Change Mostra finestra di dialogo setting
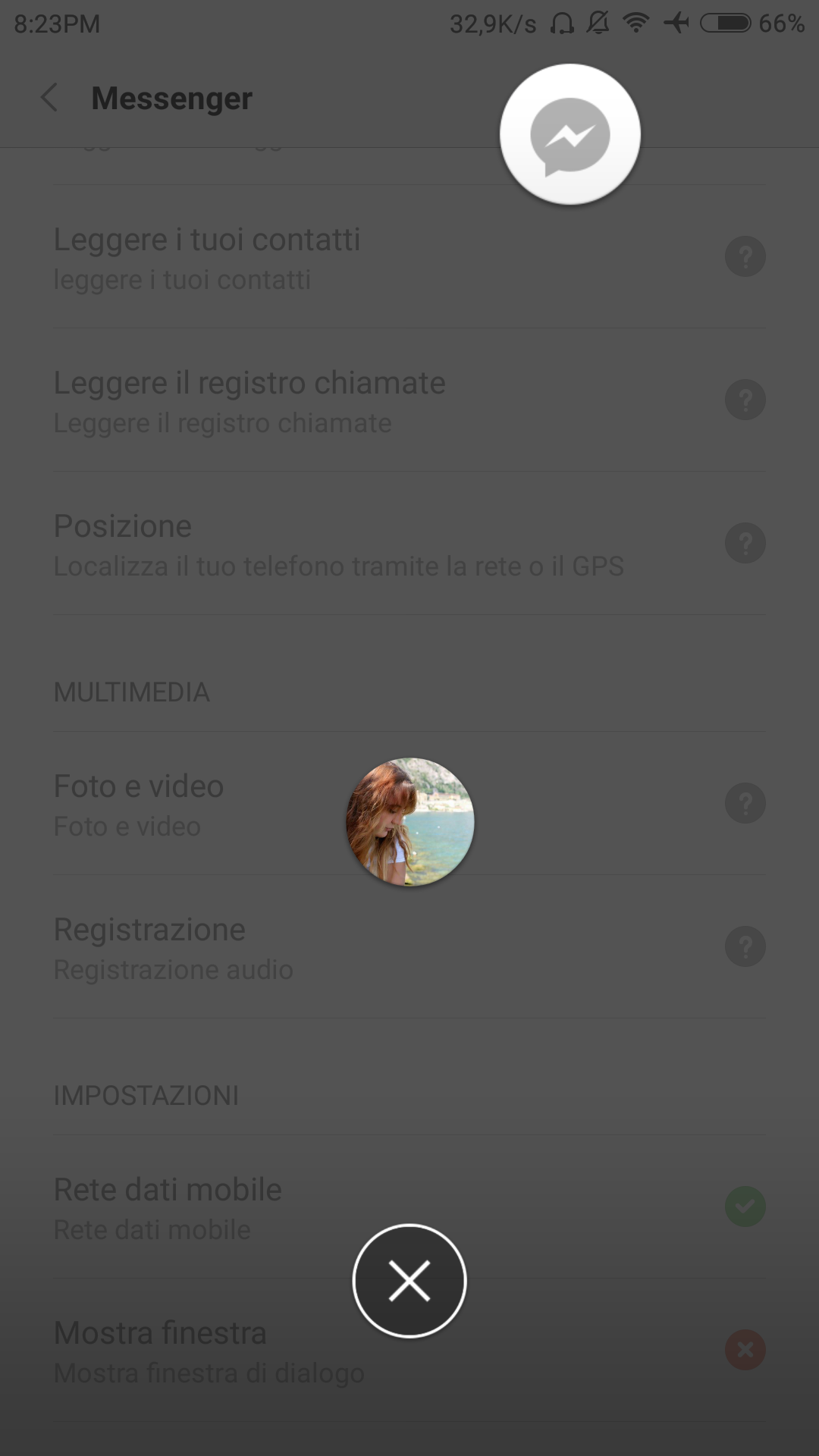 pos(409,1351)
